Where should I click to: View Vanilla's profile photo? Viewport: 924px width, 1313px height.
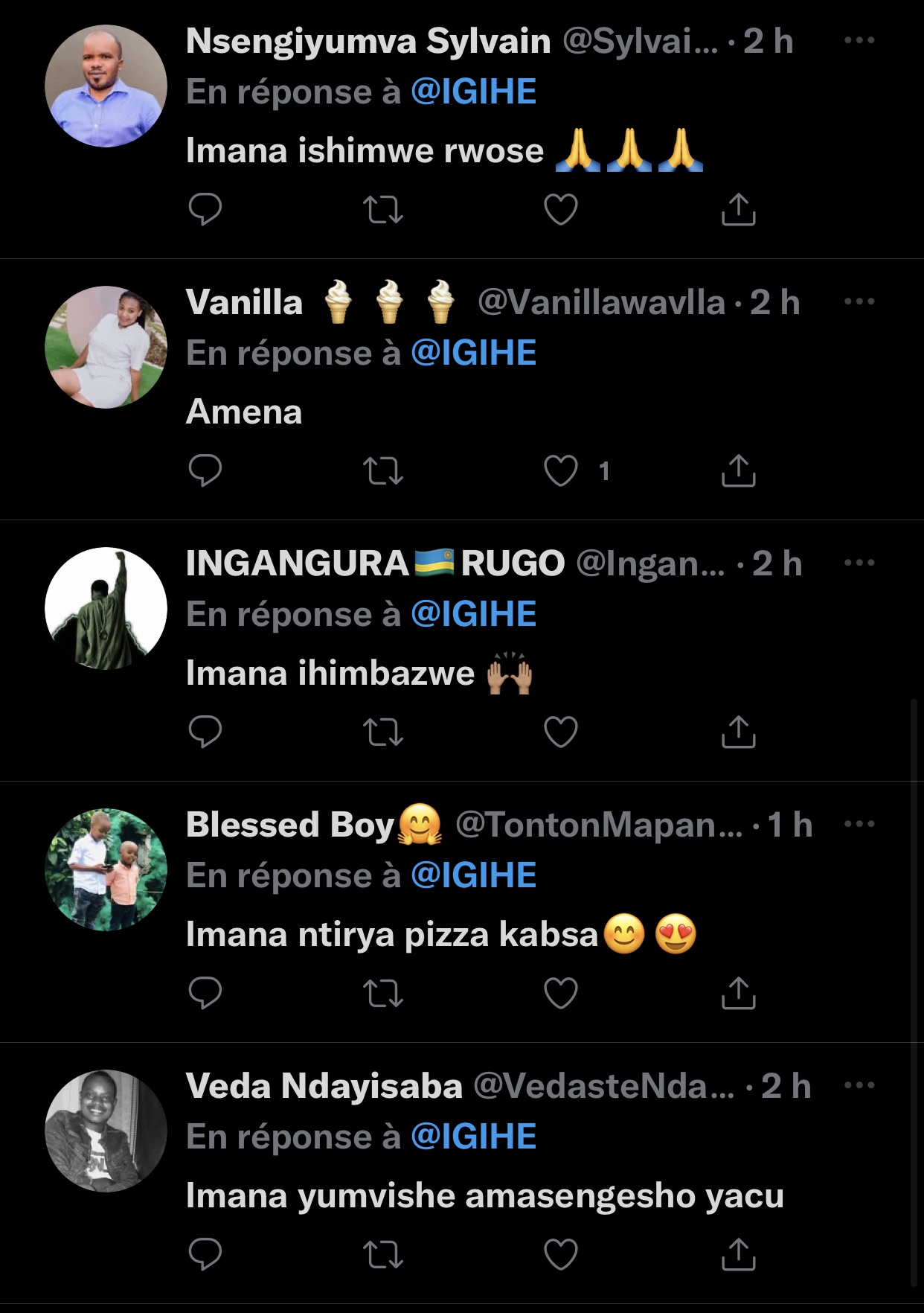click(x=106, y=347)
